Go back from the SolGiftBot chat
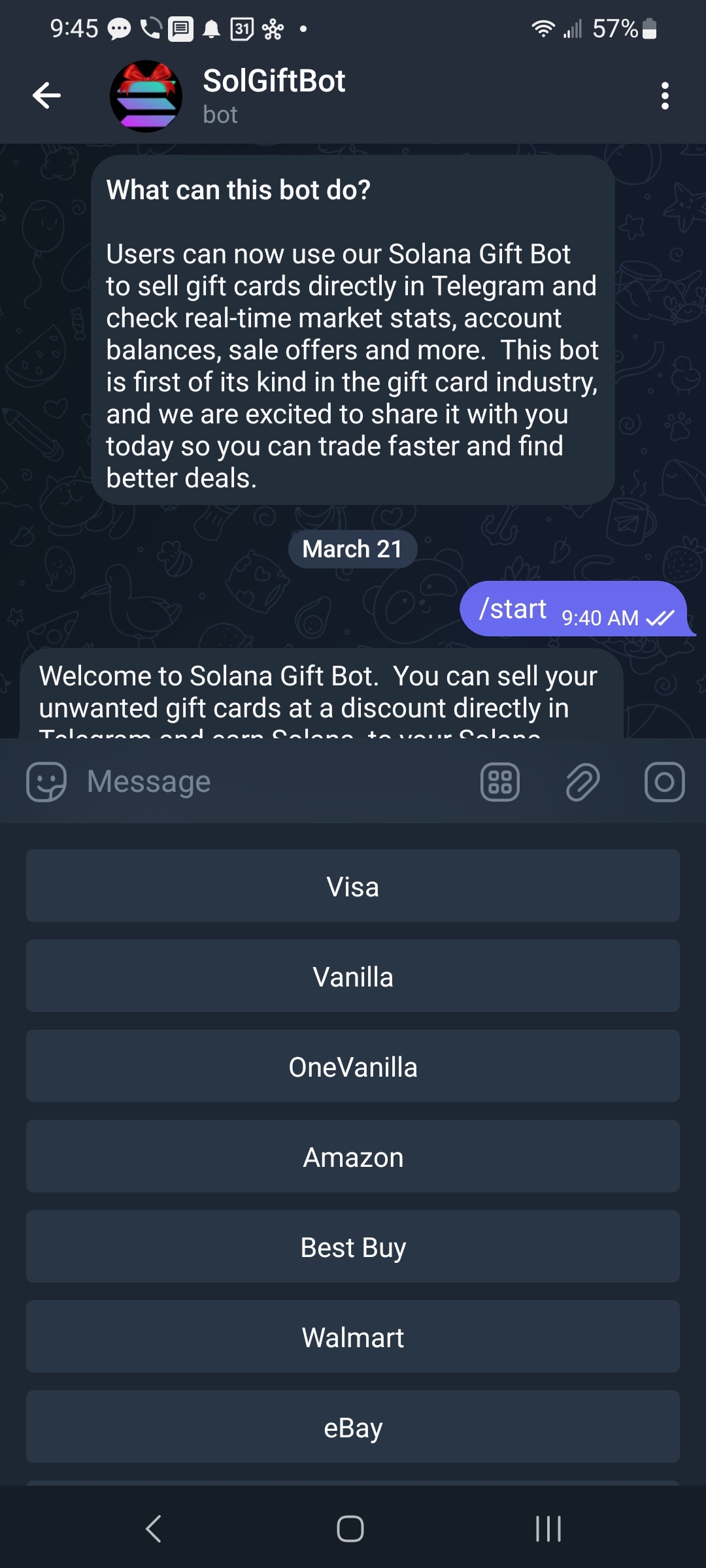The image size is (706, 1568). (46, 96)
